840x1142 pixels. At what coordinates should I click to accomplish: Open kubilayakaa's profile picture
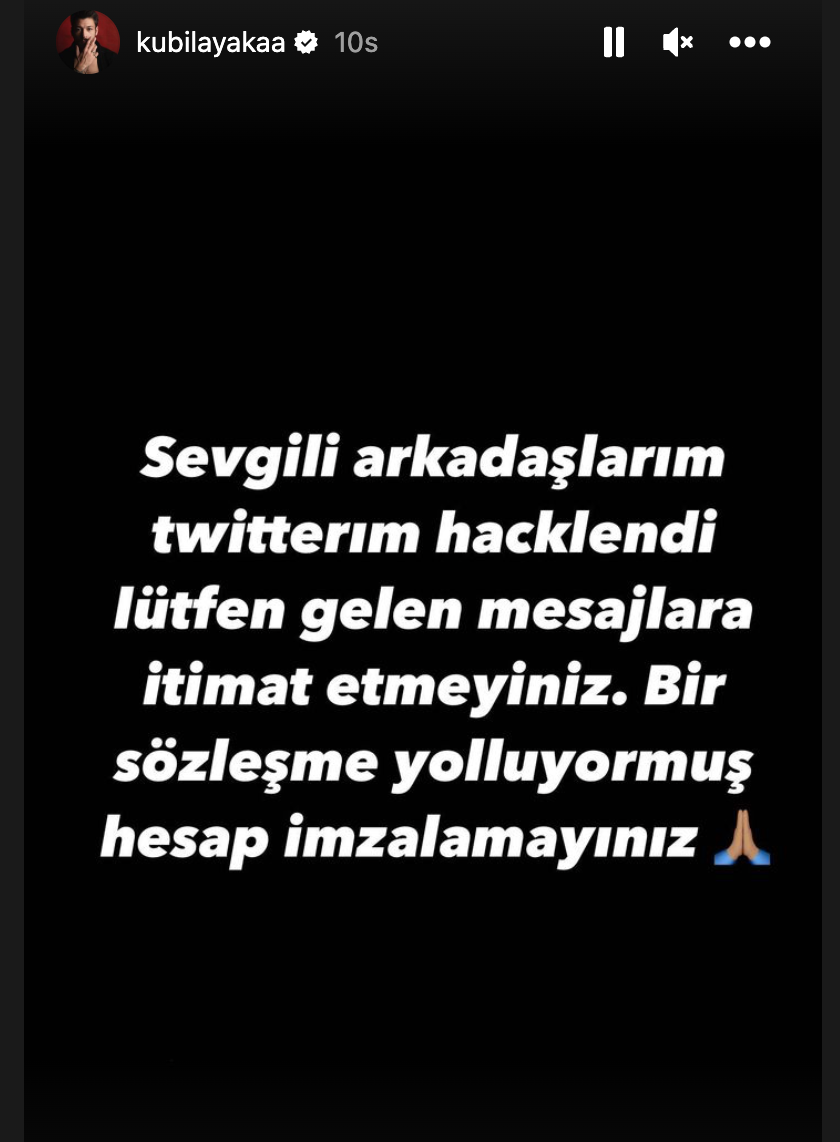point(88,42)
